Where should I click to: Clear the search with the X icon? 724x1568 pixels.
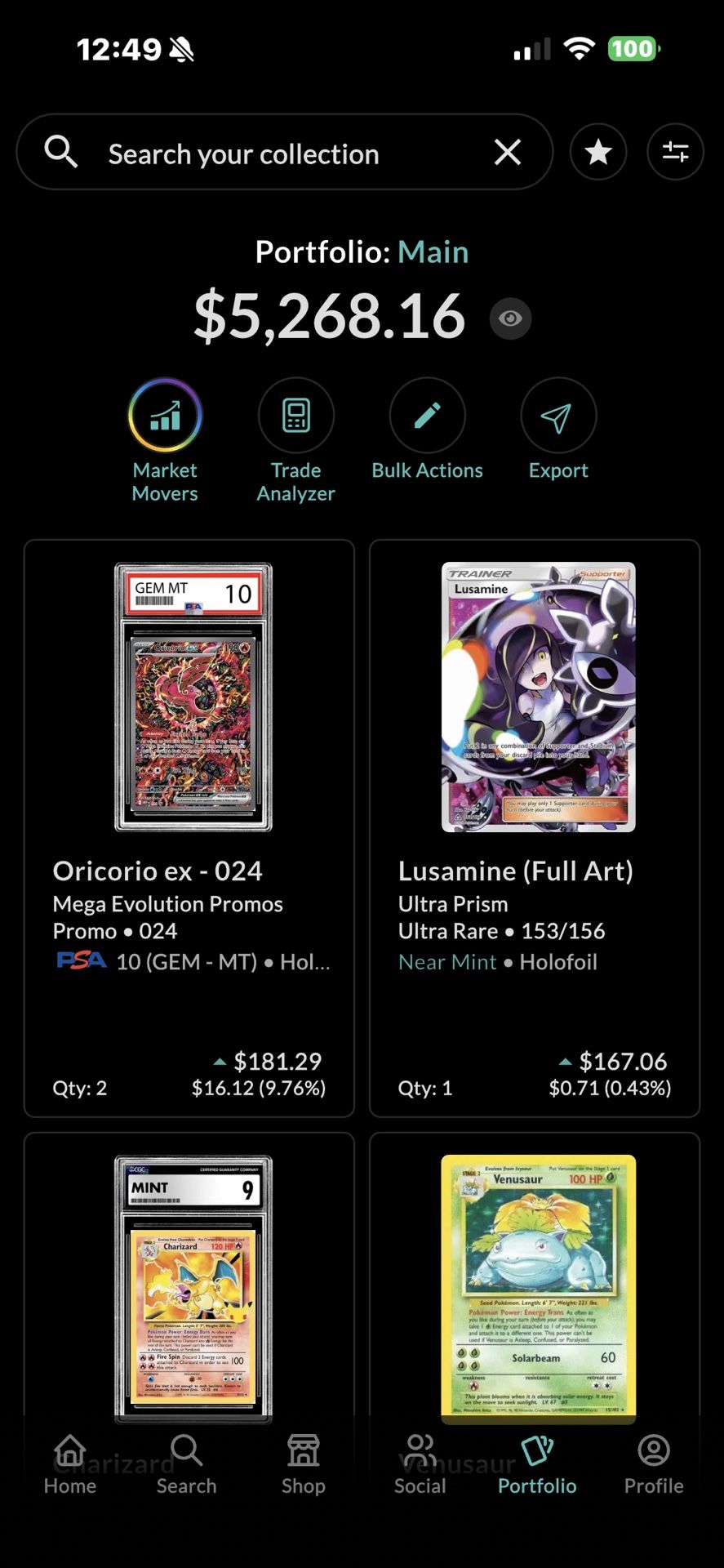508,152
